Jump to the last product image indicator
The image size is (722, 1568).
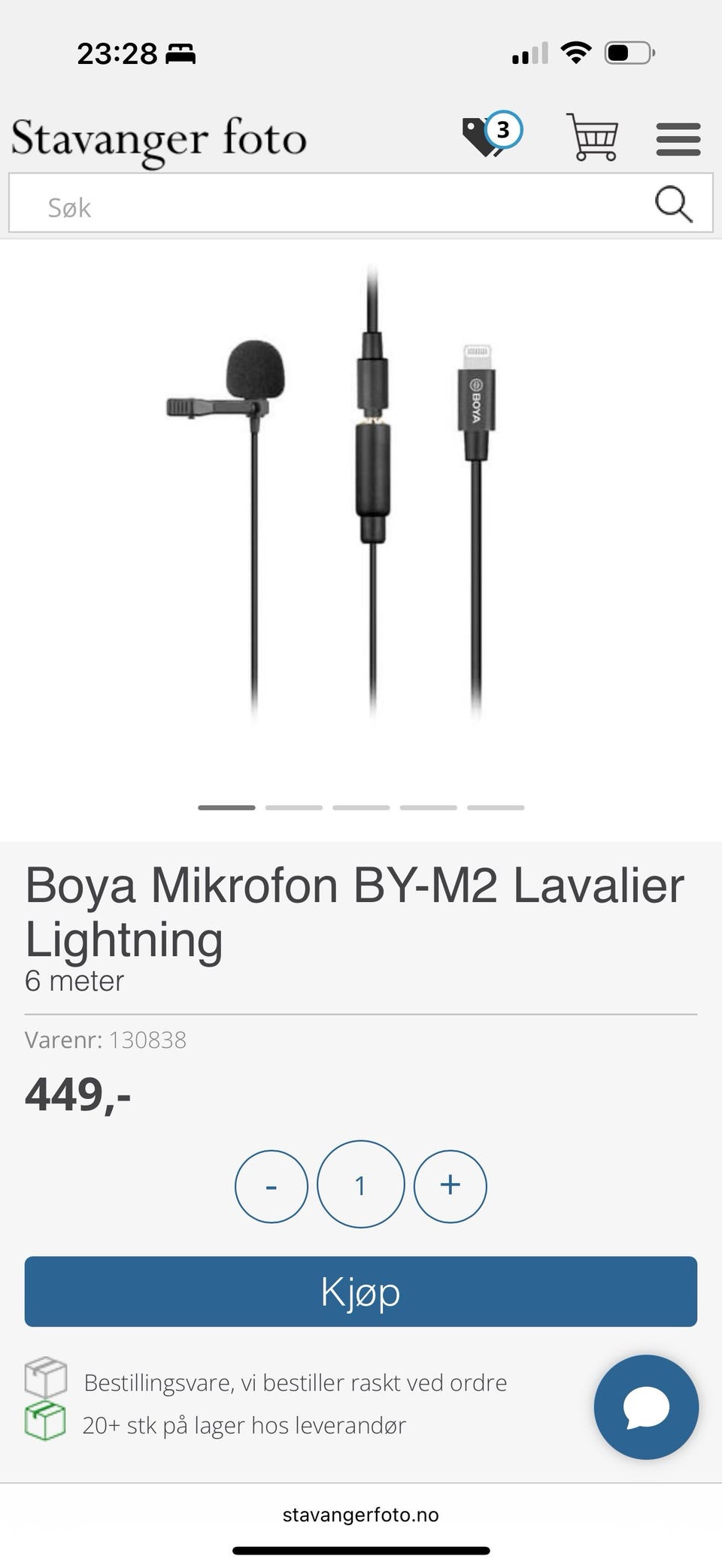(x=496, y=807)
